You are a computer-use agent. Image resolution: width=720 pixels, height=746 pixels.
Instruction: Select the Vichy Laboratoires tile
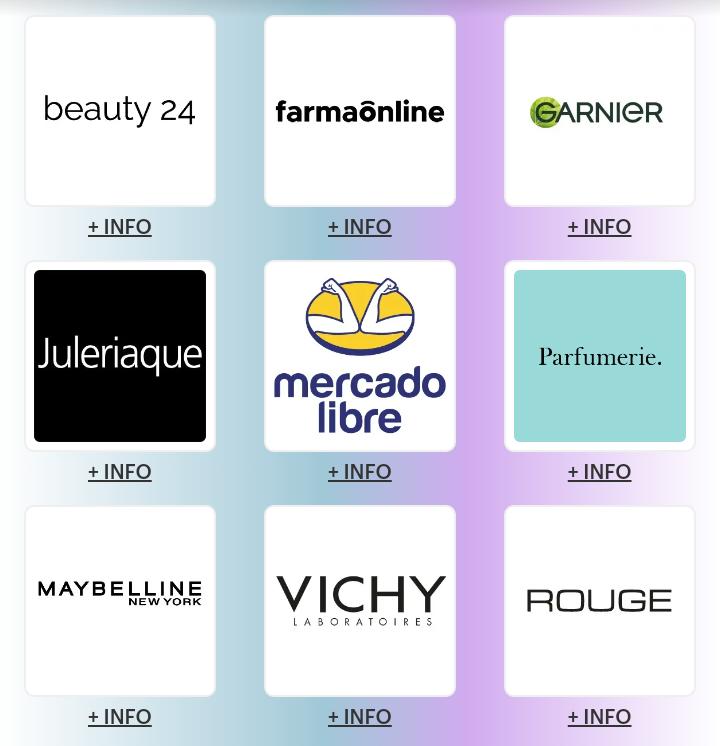(360, 600)
